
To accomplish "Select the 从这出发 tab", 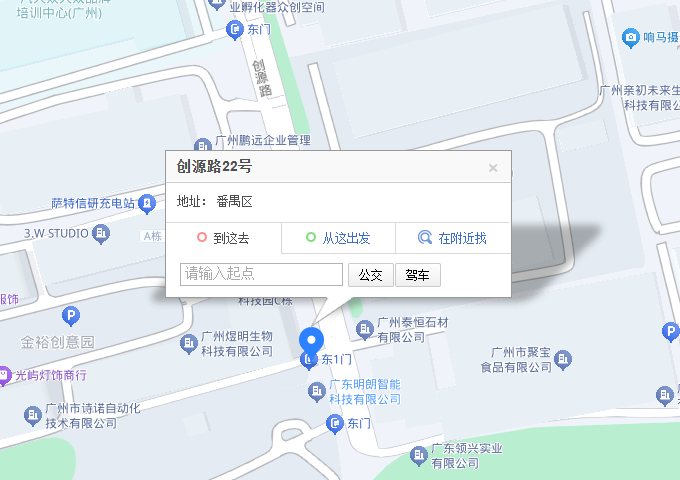I will coord(338,238).
